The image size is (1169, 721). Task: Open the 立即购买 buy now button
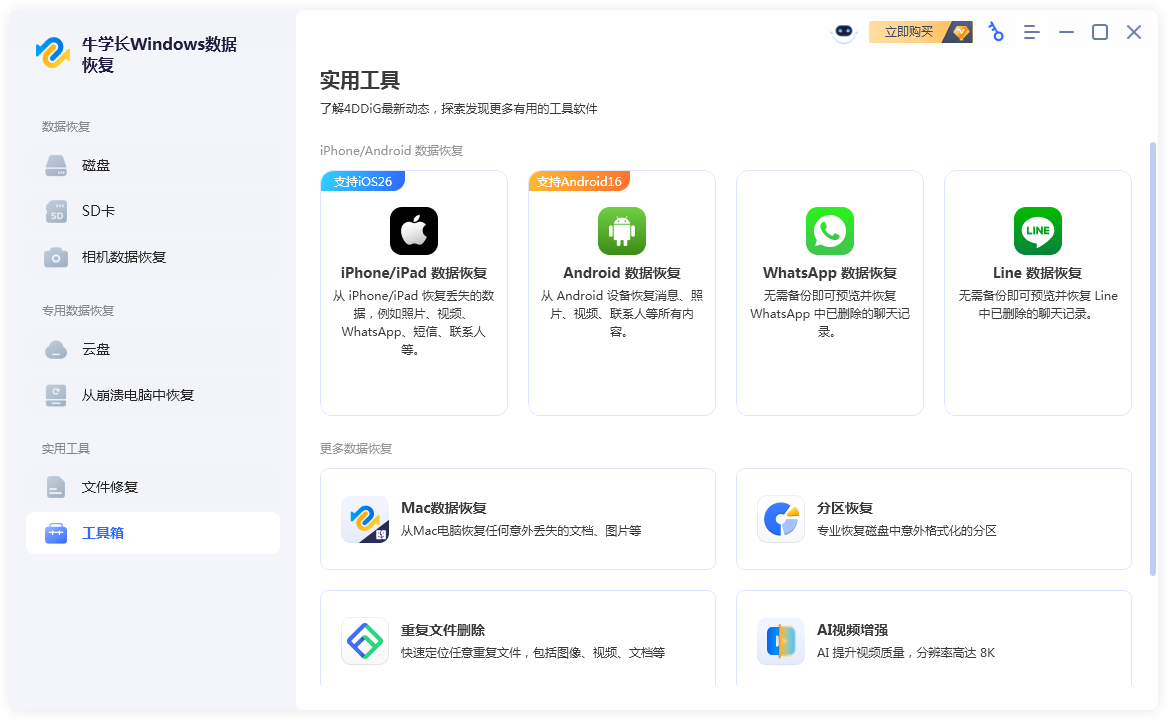click(919, 32)
